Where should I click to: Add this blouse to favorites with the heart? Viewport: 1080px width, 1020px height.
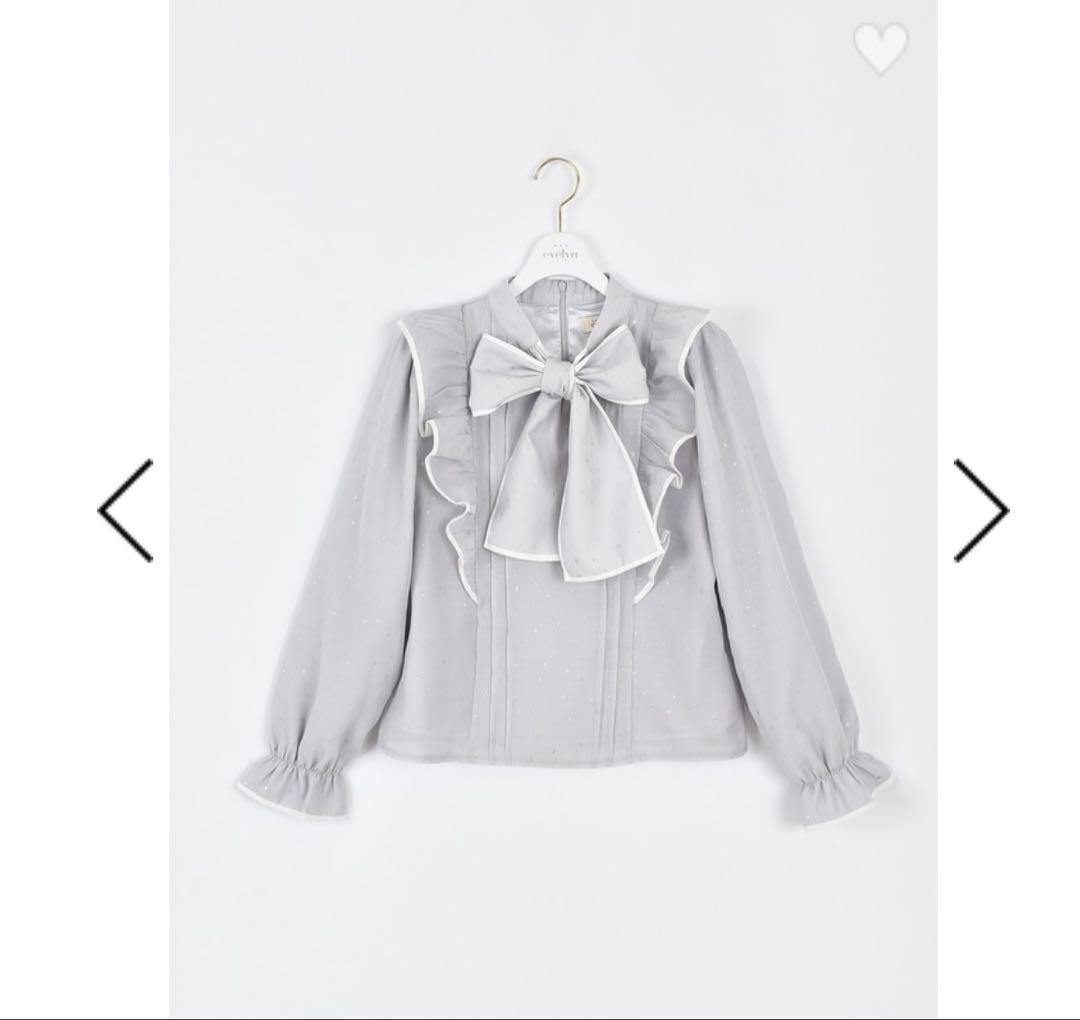coord(881,48)
